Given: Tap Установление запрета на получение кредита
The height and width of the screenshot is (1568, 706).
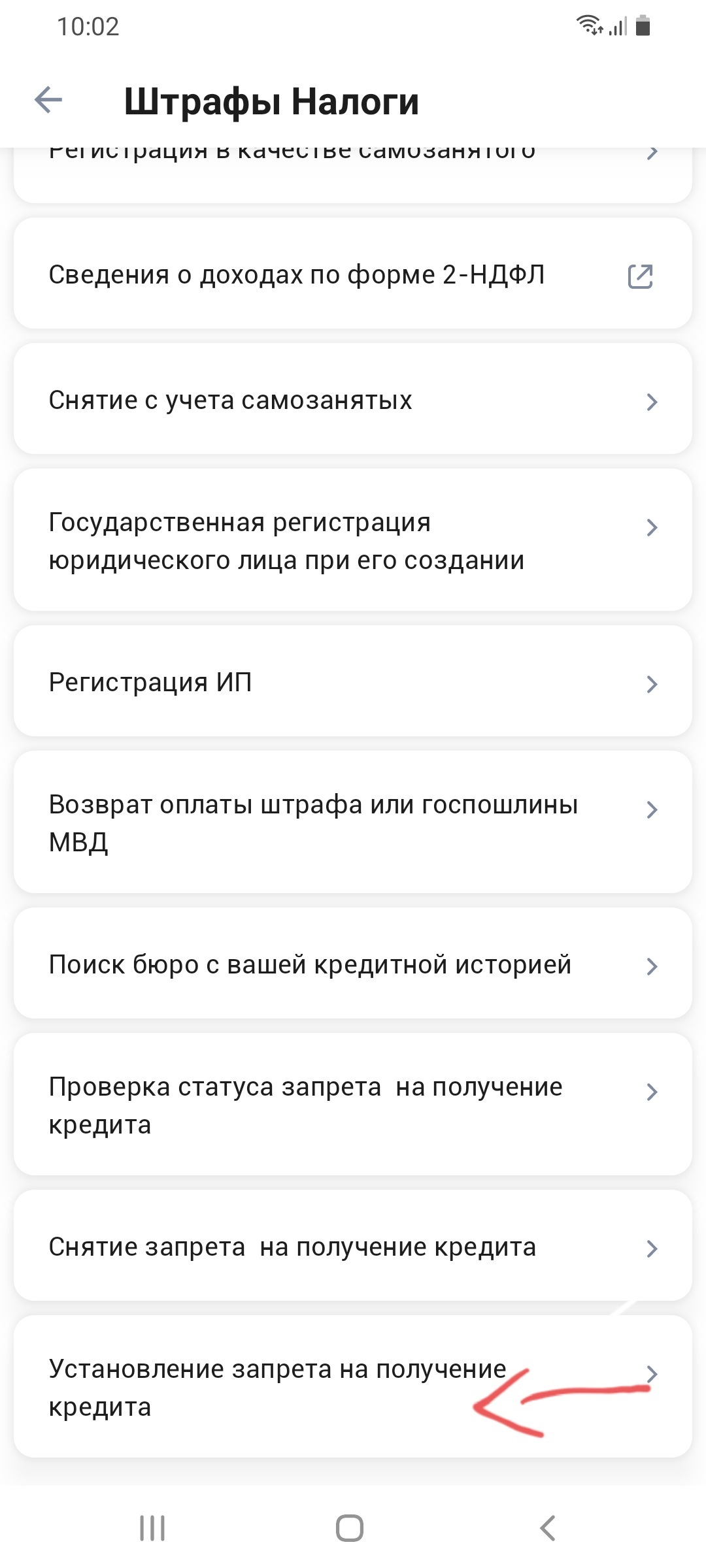Looking at the screenshot, I should click(x=353, y=1388).
